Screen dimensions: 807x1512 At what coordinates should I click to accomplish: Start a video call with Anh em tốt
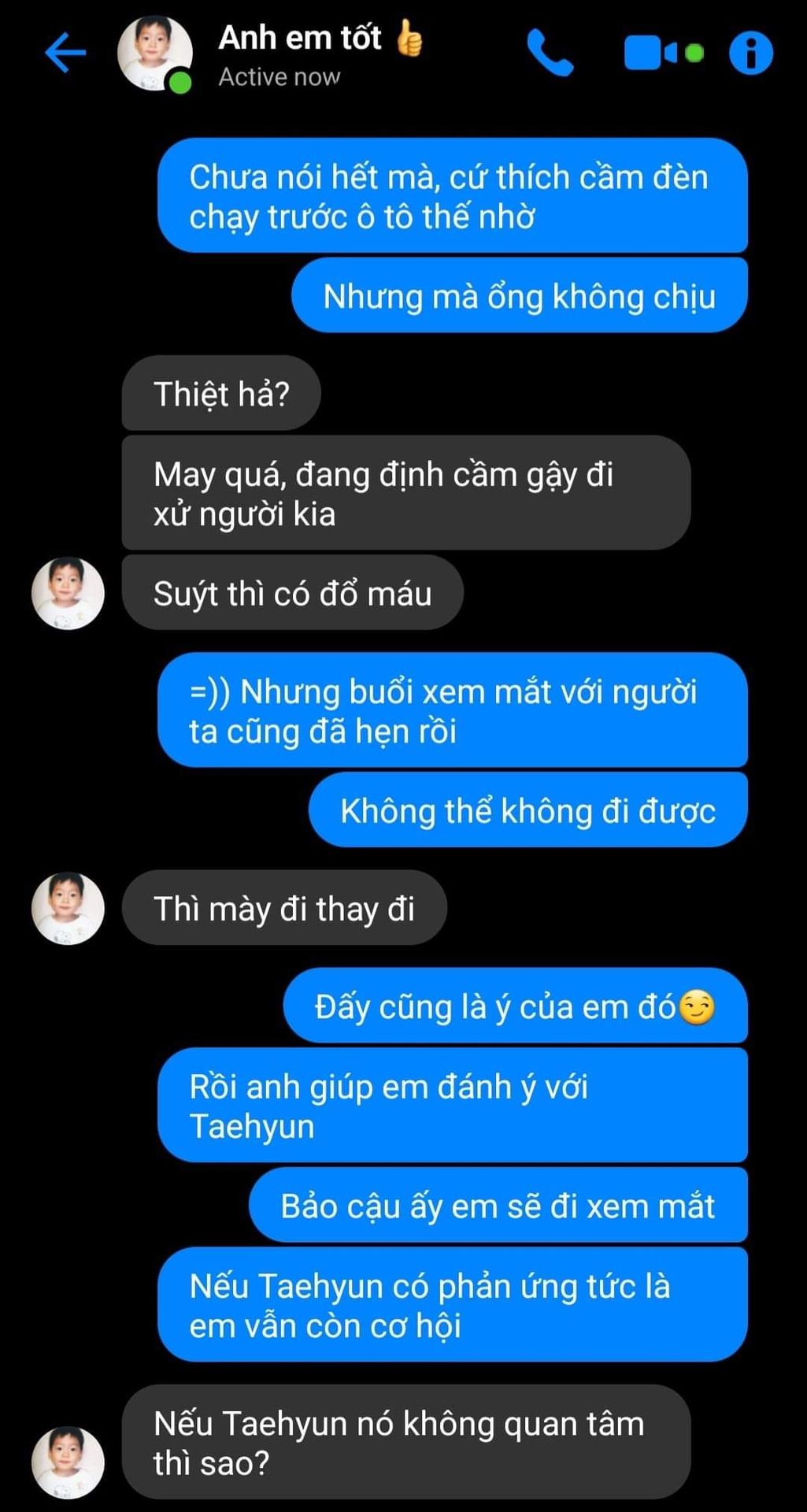(652, 53)
